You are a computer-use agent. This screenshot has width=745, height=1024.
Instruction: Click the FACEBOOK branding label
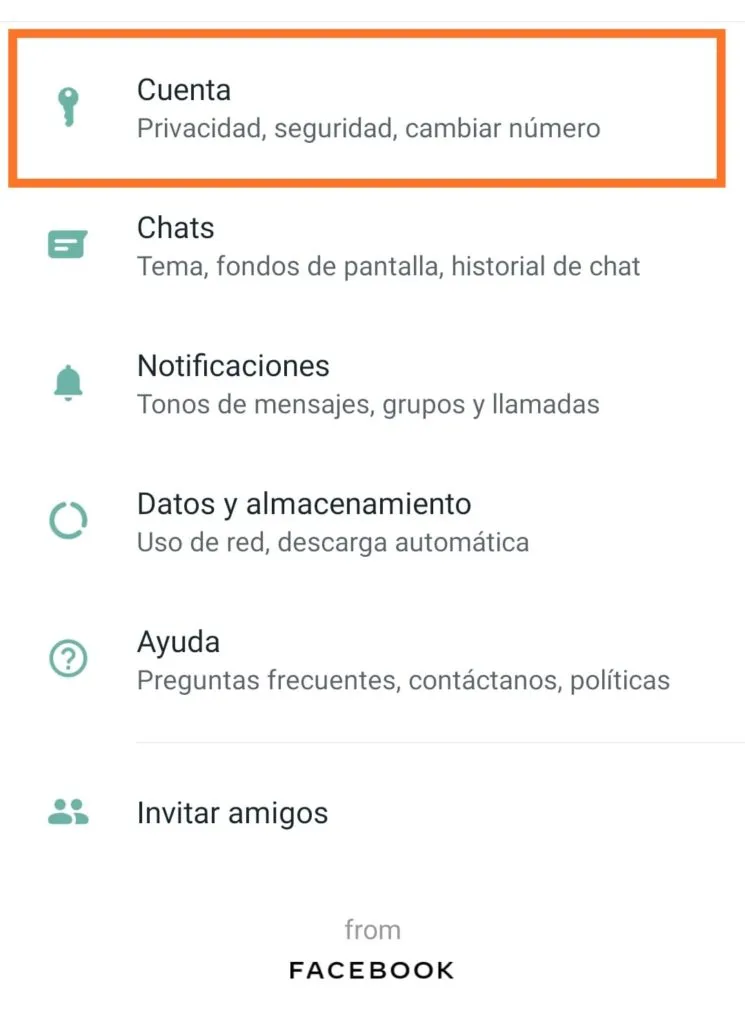pyautogui.click(x=371, y=968)
